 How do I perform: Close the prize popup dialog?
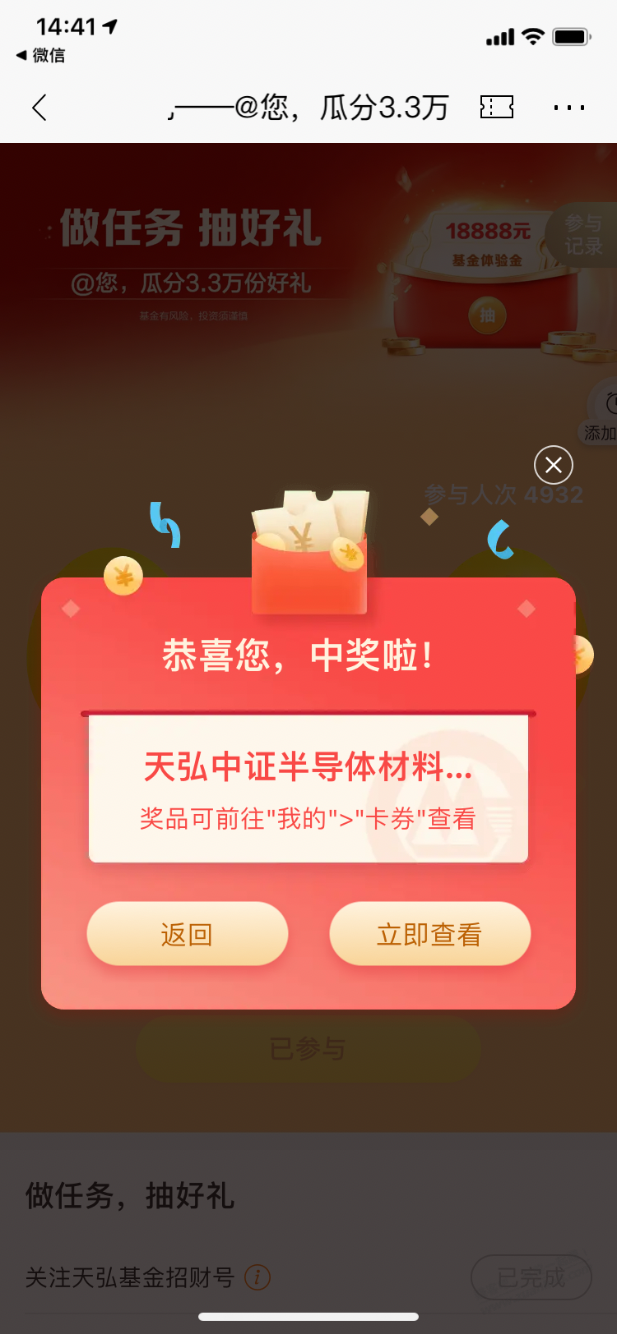553,465
